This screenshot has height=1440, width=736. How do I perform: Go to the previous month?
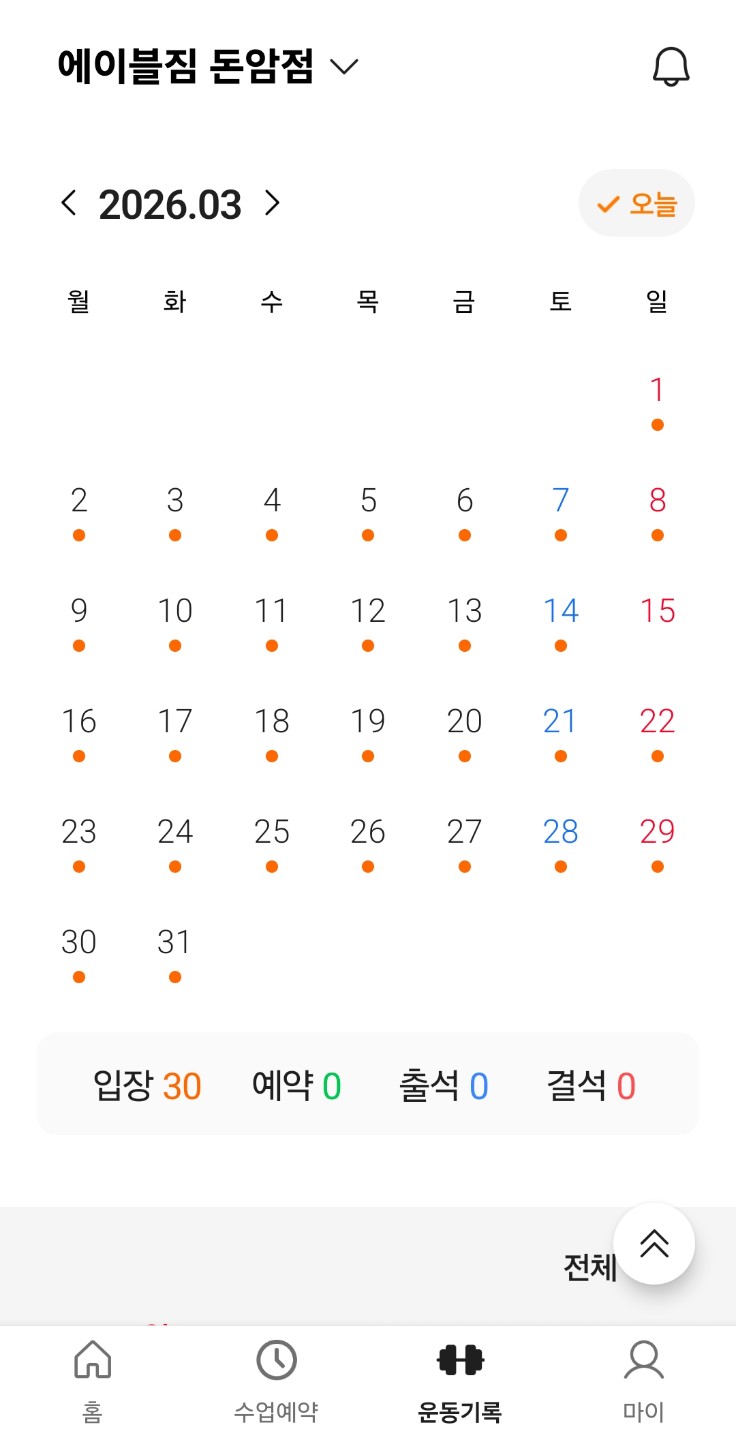(68, 204)
